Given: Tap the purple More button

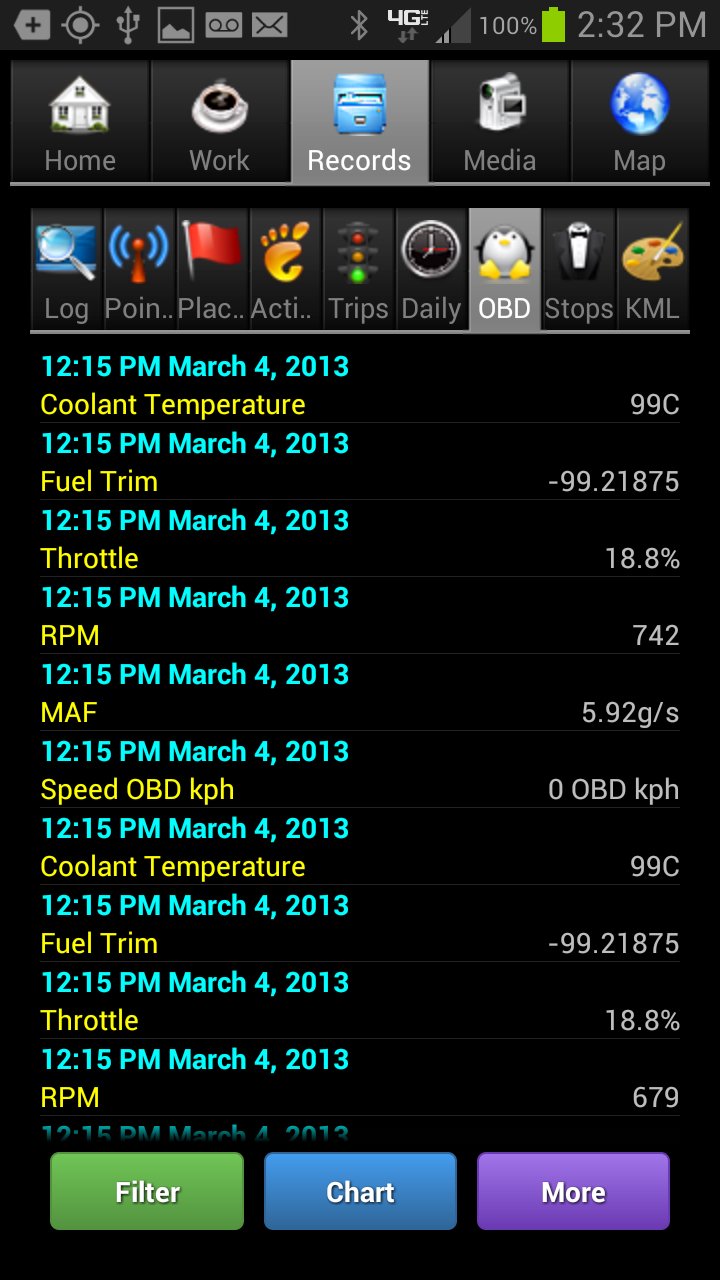Looking at the screenshot, I should (573, 1191).
